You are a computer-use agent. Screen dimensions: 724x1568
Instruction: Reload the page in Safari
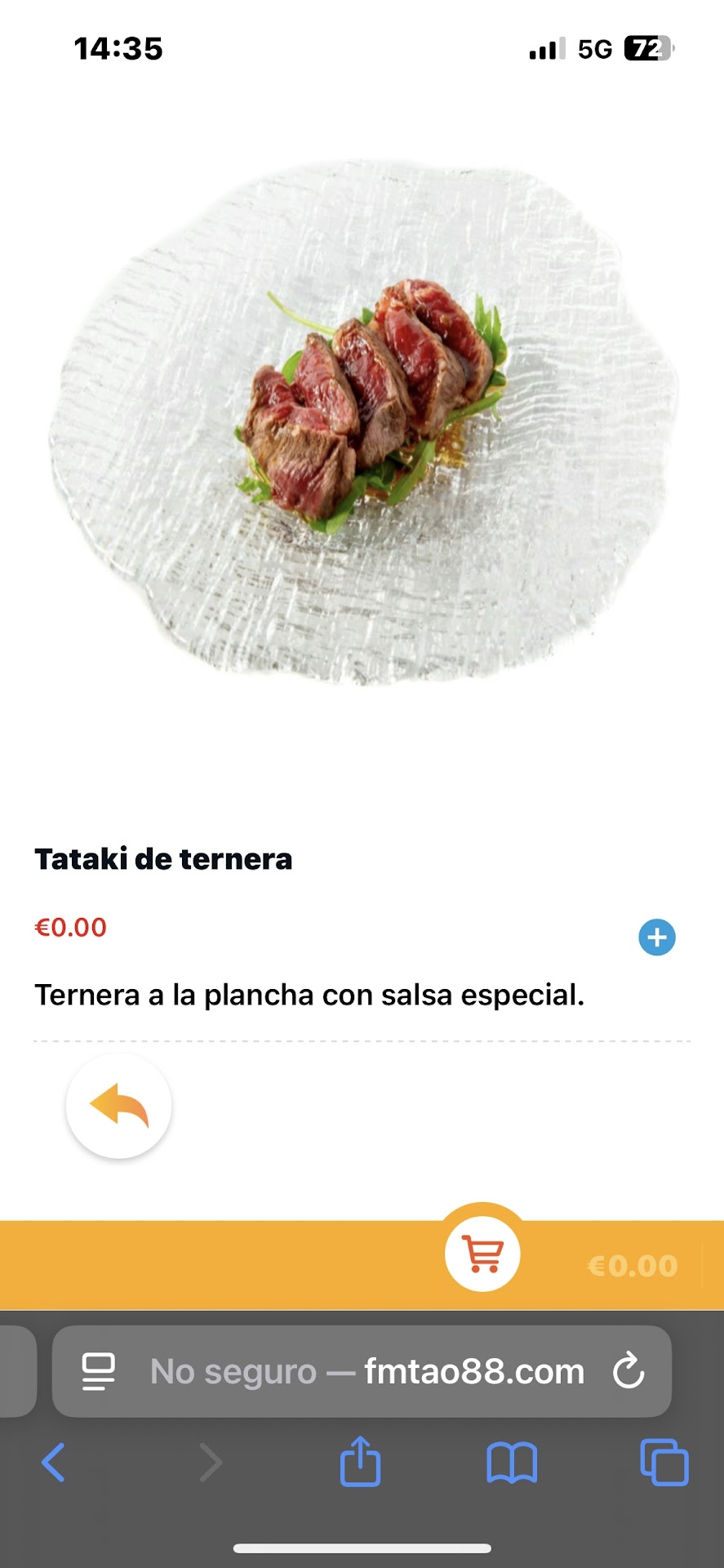click(x=629, y=1371)
